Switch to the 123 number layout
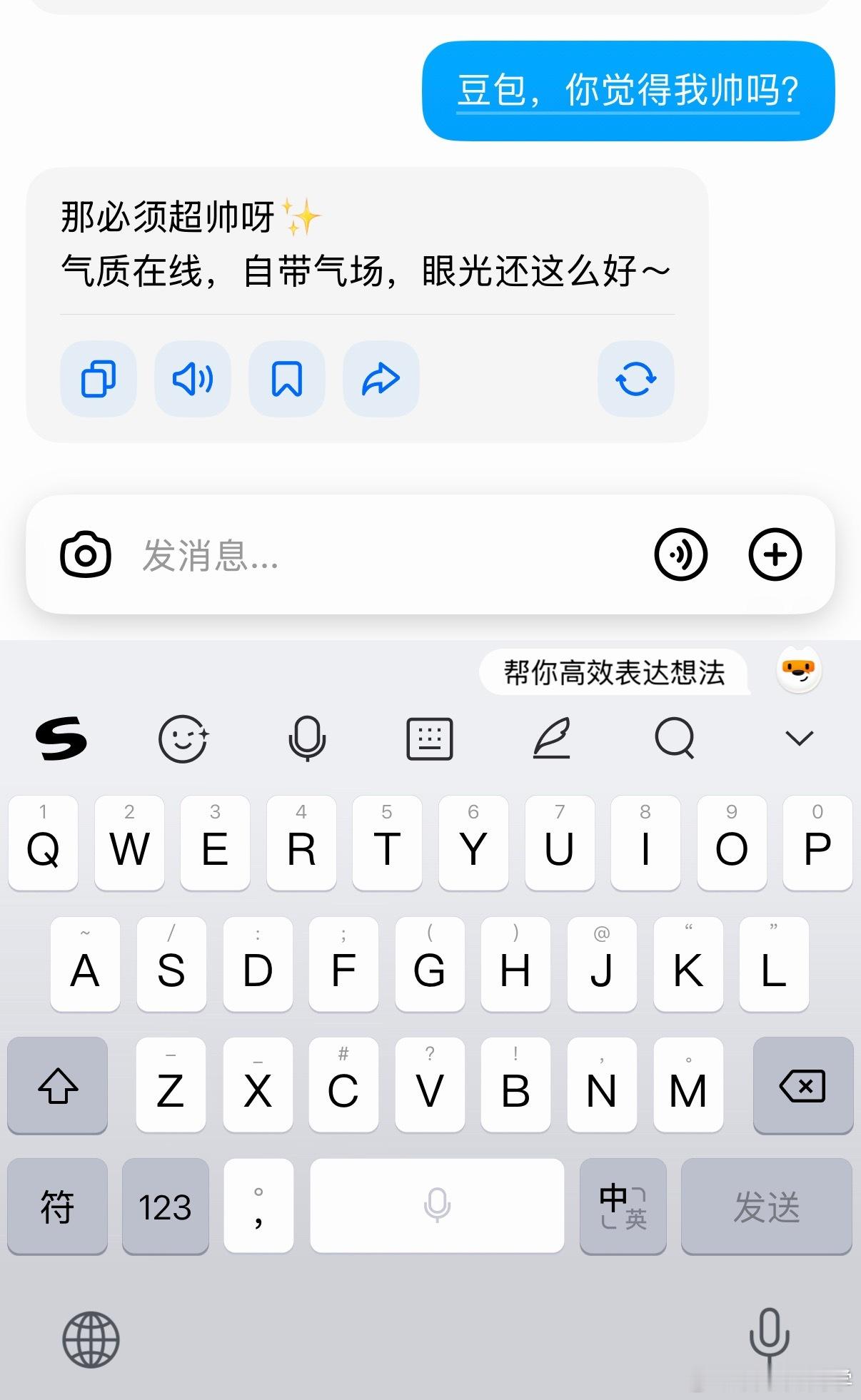Image resolution: width=861 pixels, height=1400 pixels. 165,1207
